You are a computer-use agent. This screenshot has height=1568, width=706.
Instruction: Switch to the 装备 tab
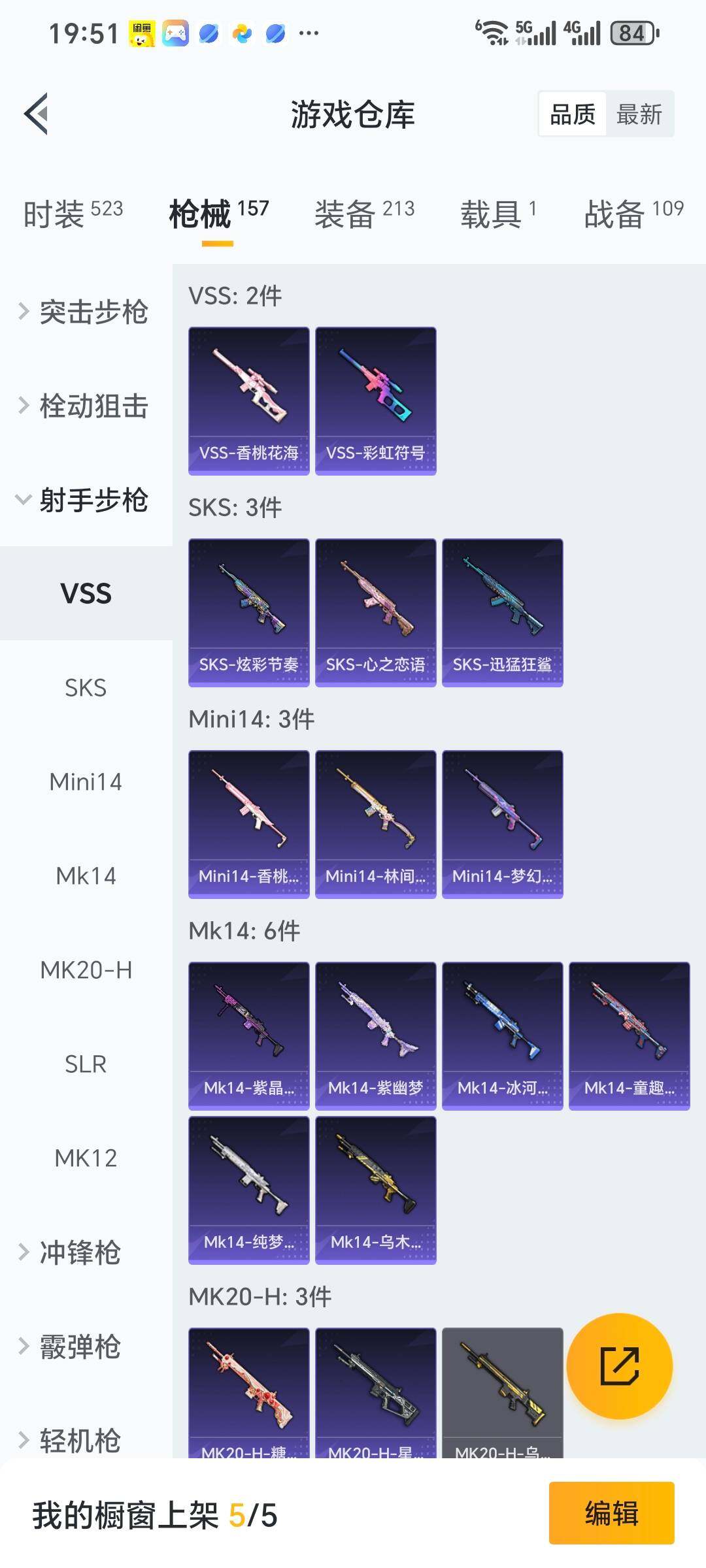click(x=364, y=214)
